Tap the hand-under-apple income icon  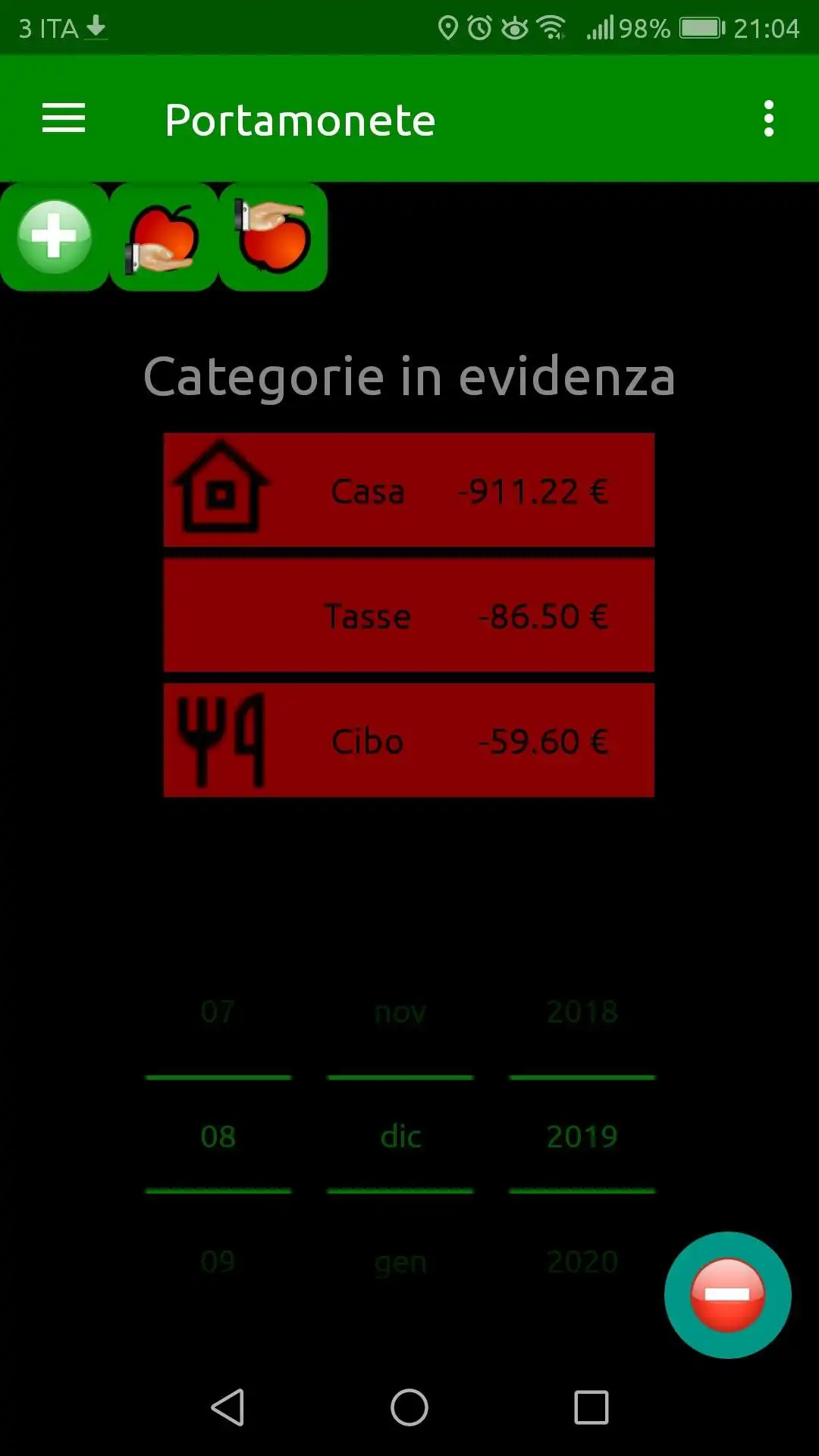[163, 237]
